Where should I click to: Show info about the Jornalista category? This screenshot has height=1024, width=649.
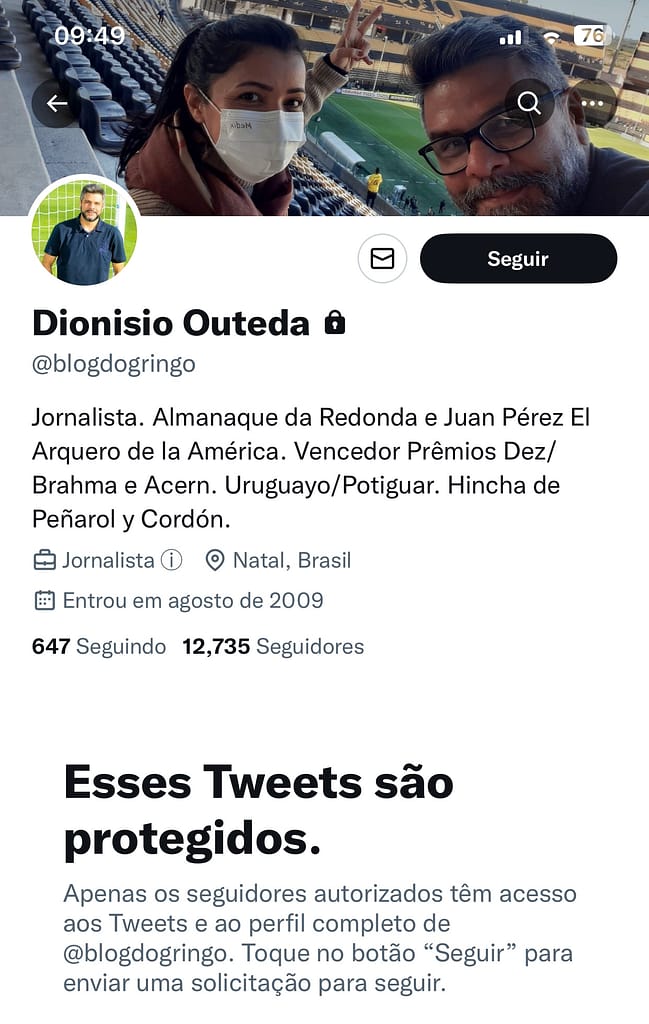172,560
